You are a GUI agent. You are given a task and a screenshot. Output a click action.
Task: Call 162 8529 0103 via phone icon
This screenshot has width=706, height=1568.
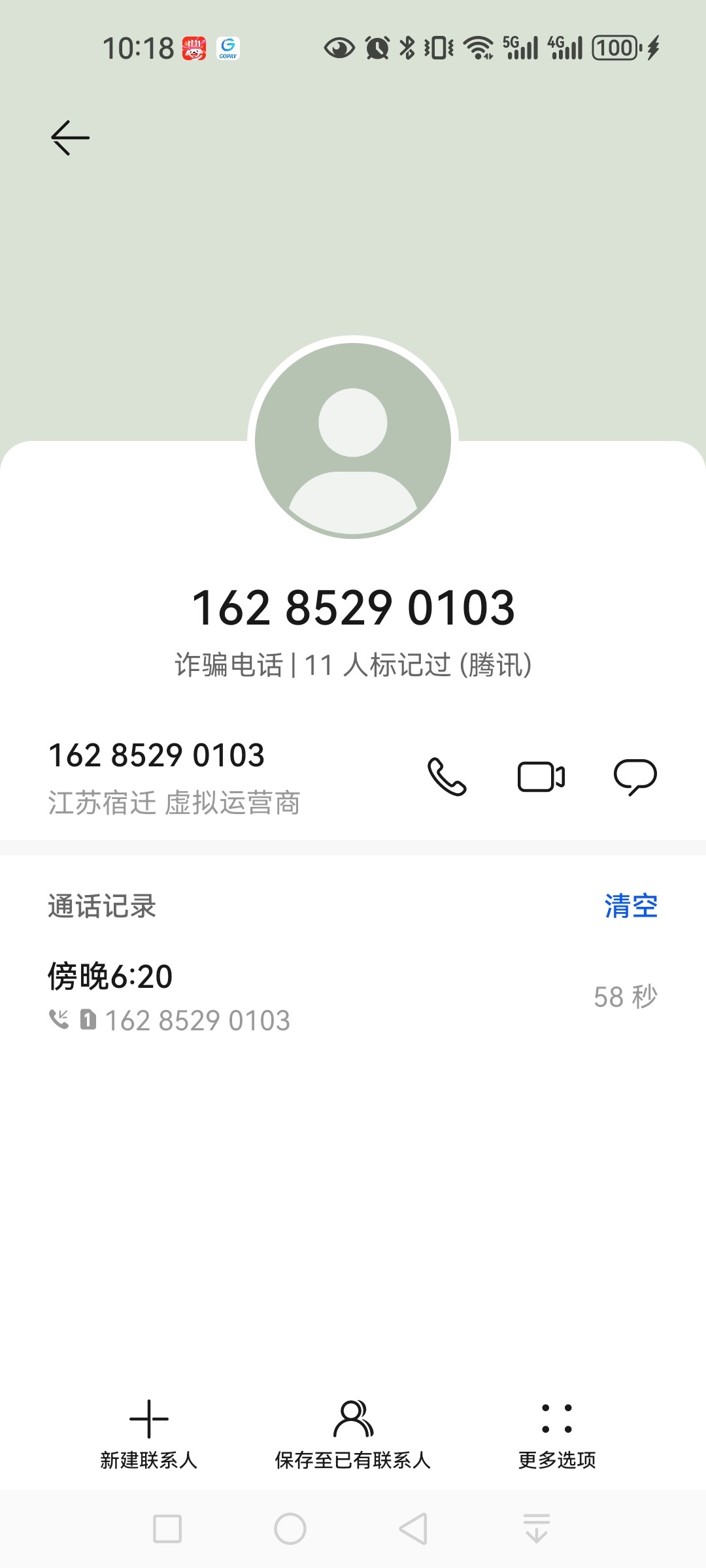click(x=446, y=776)
